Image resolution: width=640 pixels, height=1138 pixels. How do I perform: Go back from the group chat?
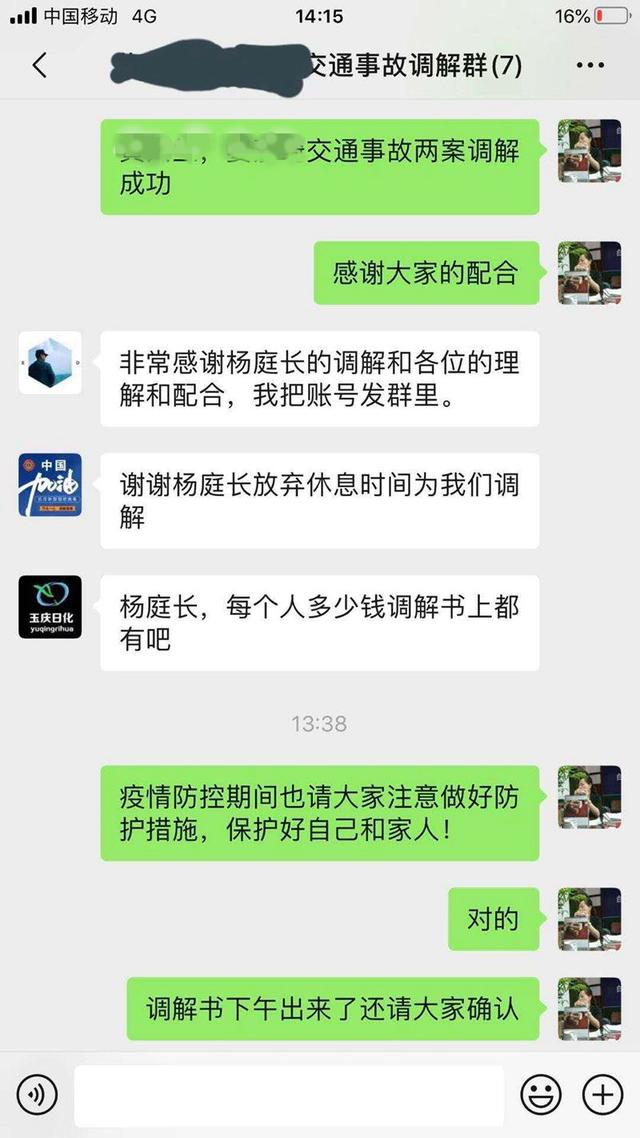pyautogui.click(x=39, y=65)
